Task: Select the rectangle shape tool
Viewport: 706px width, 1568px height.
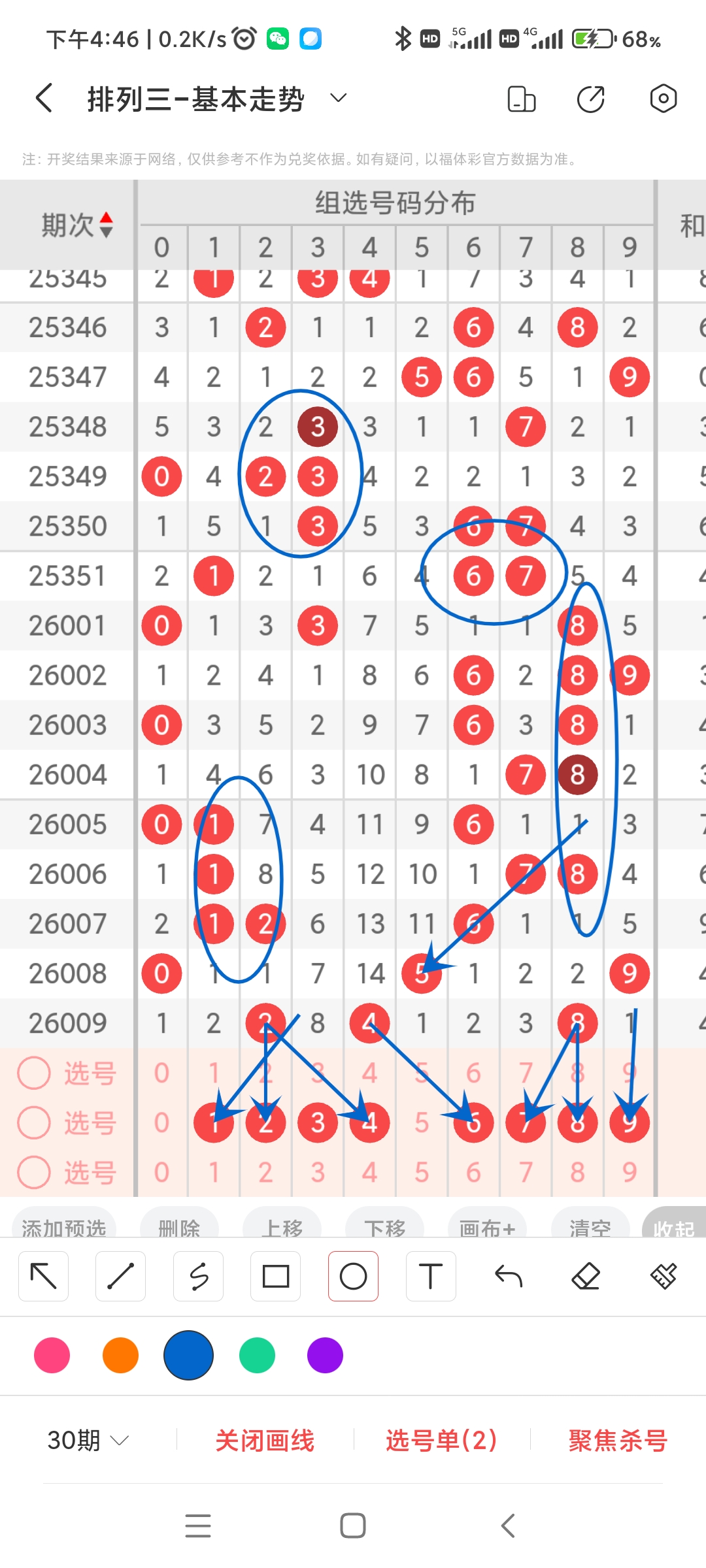Action: point(276,1276)
